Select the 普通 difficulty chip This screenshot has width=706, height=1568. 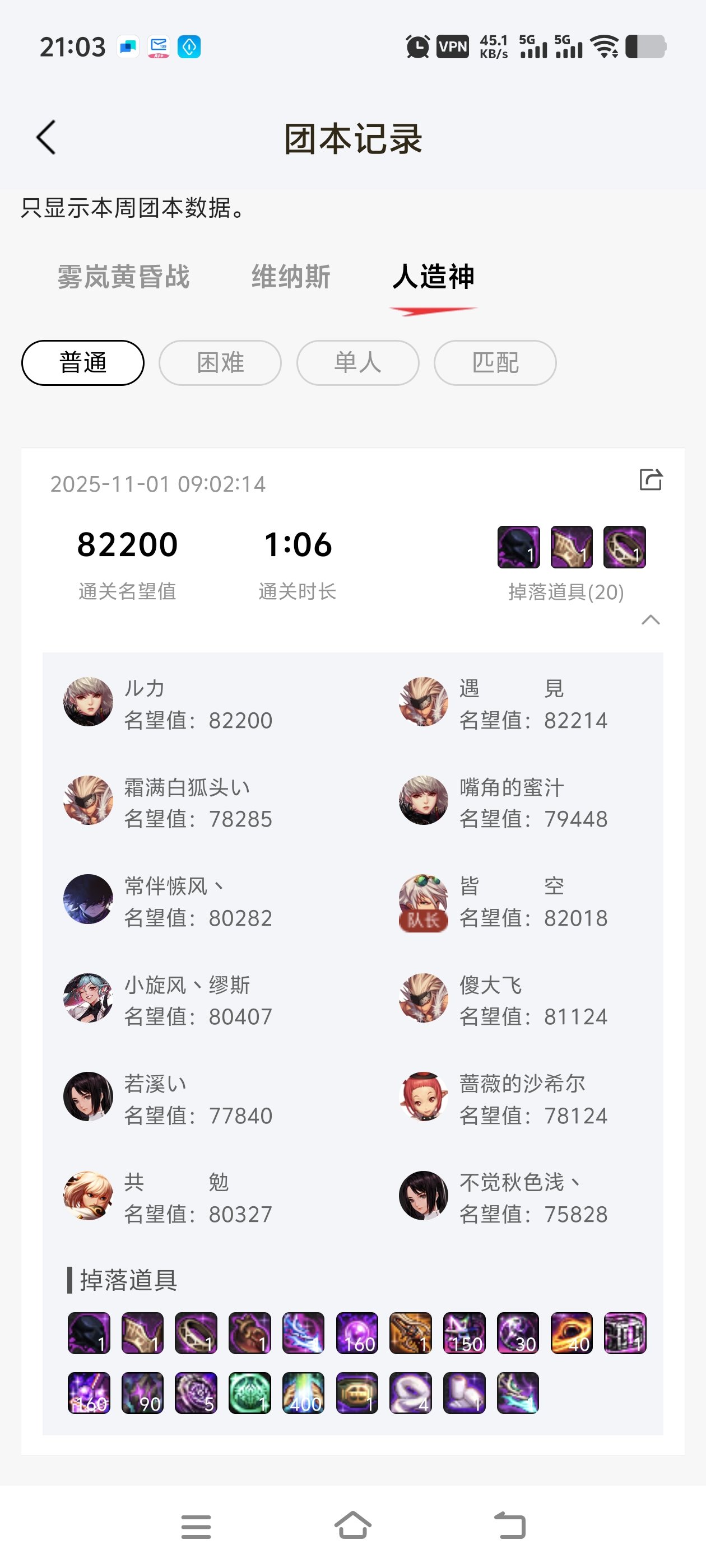coord(83,363)
